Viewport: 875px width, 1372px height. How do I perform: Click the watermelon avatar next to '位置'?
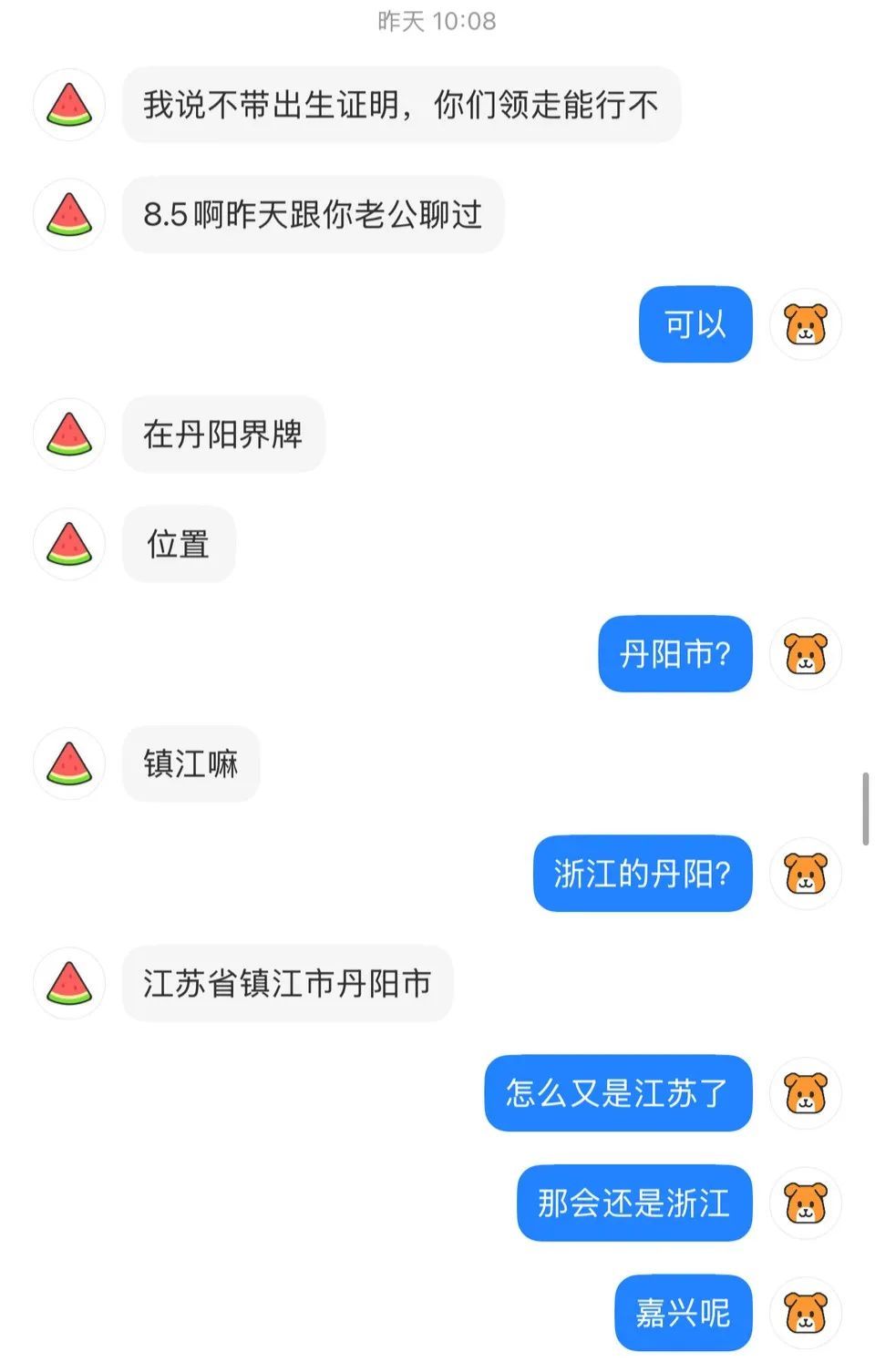coord(67,544)
